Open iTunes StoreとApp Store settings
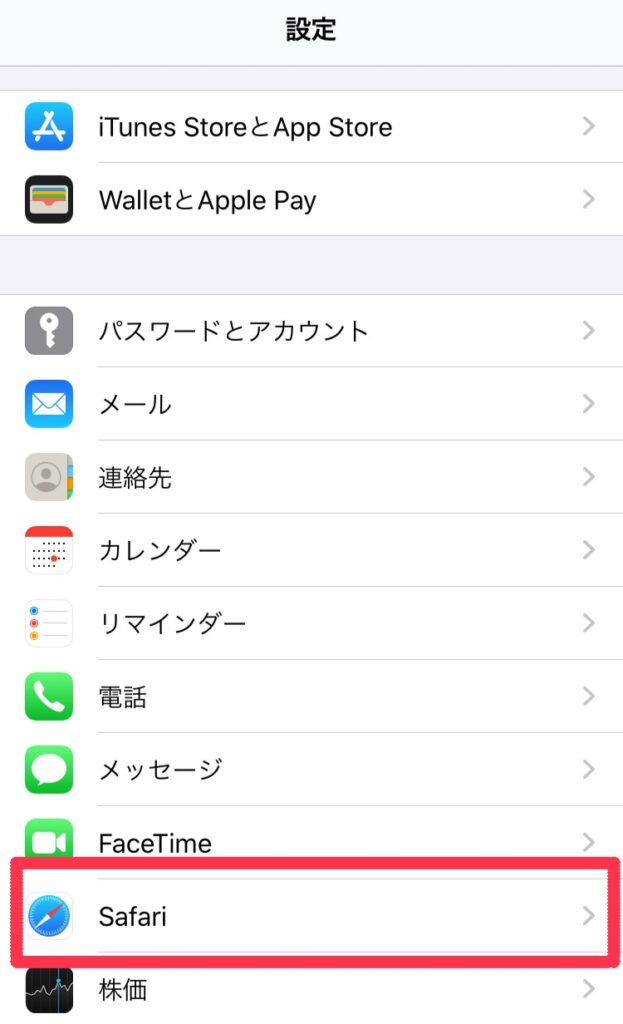 (x=311, y=127)
